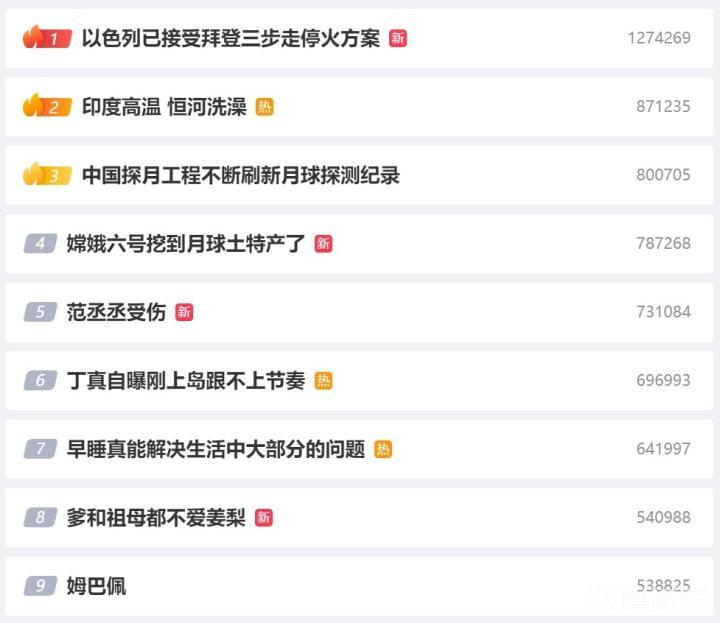Viewport: 720px width, 623px height.
Task: Select the 范丞丞受伤 trending row
Action: coord(116,312)
